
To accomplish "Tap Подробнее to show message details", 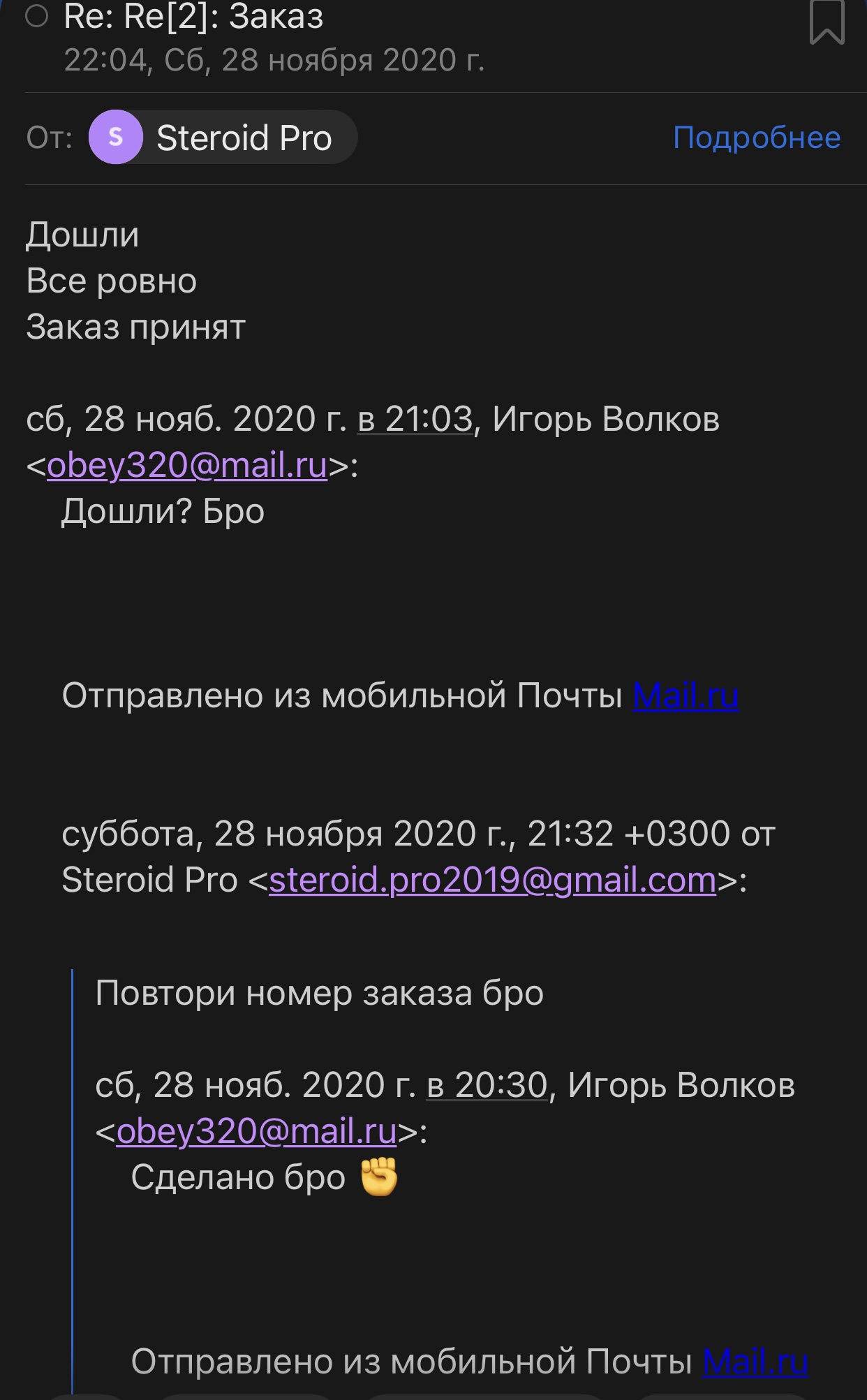I will coord(757,138).
